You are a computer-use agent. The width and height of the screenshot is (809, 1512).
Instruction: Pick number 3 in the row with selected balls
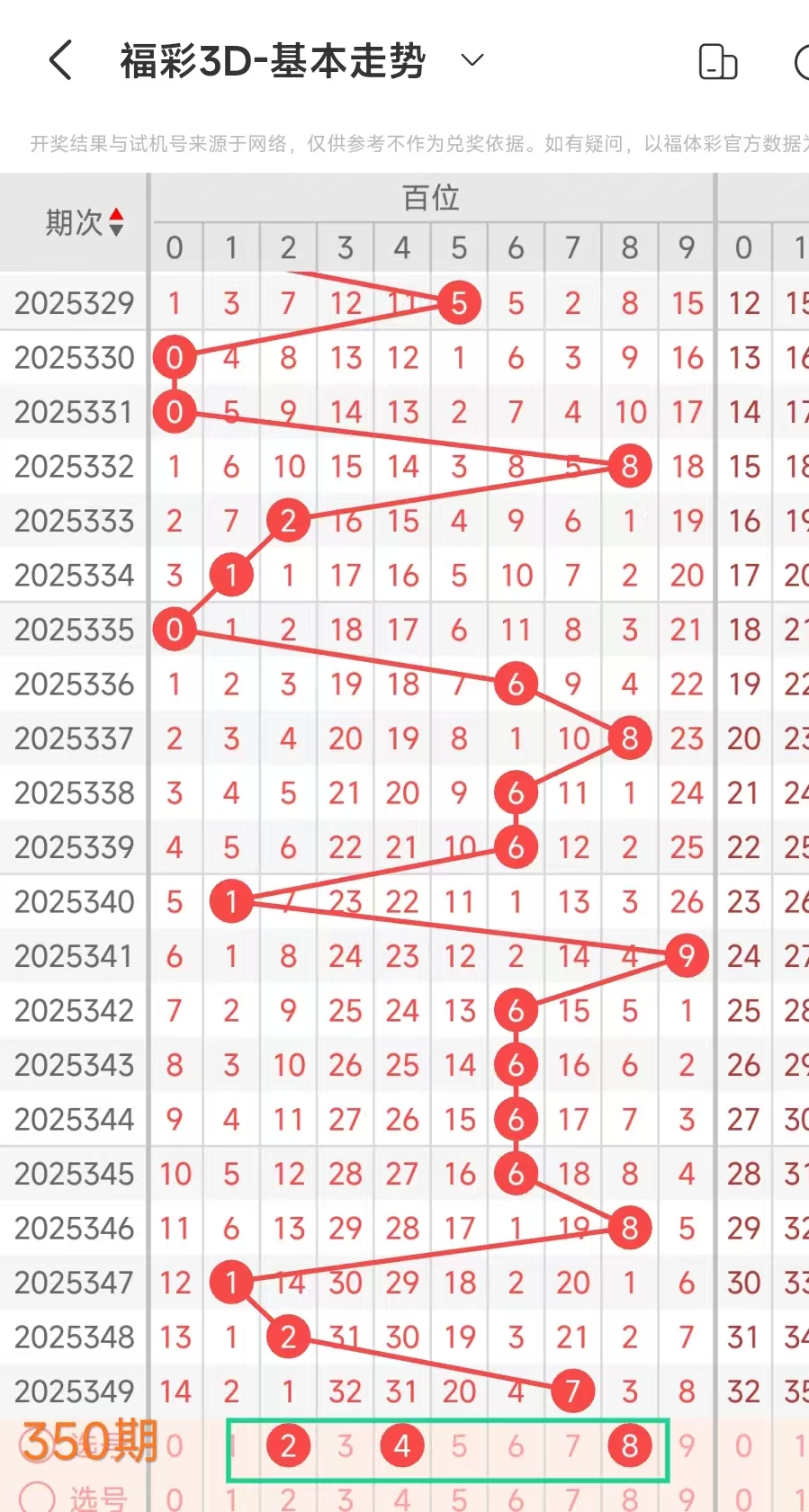[x=345, y=1445]
